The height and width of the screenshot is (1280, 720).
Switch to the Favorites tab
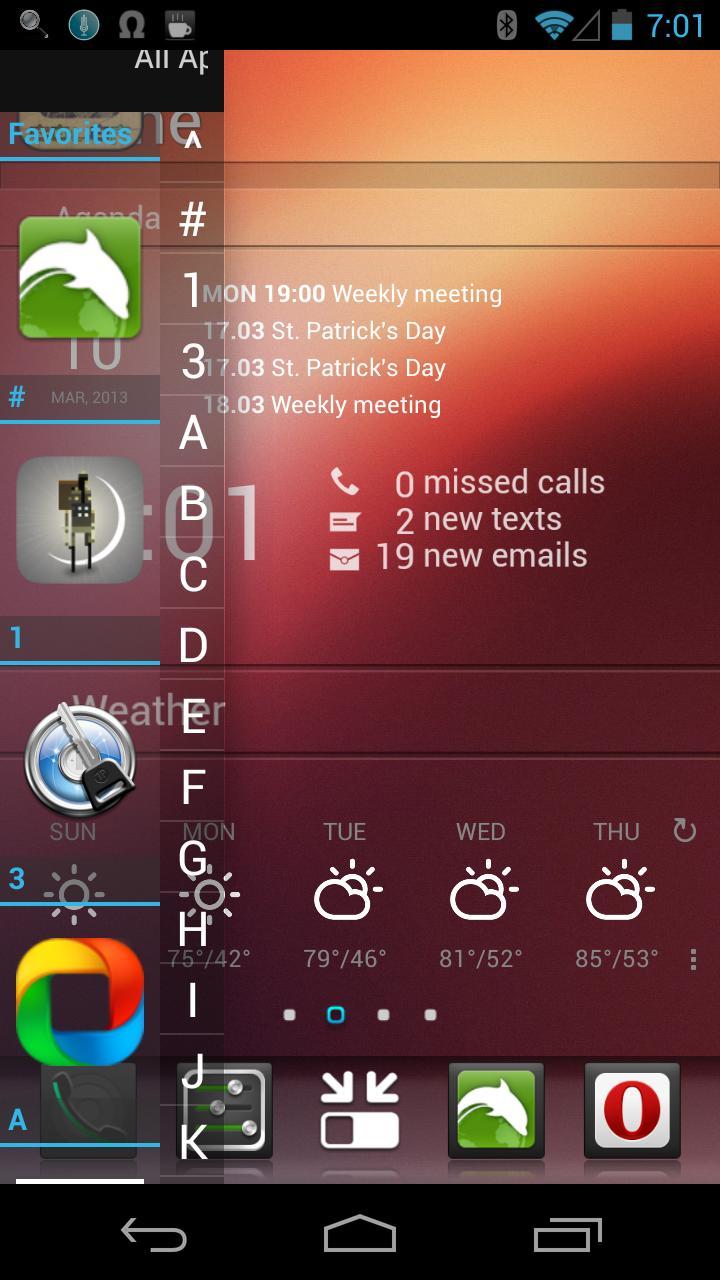click(x=68, y=132)
